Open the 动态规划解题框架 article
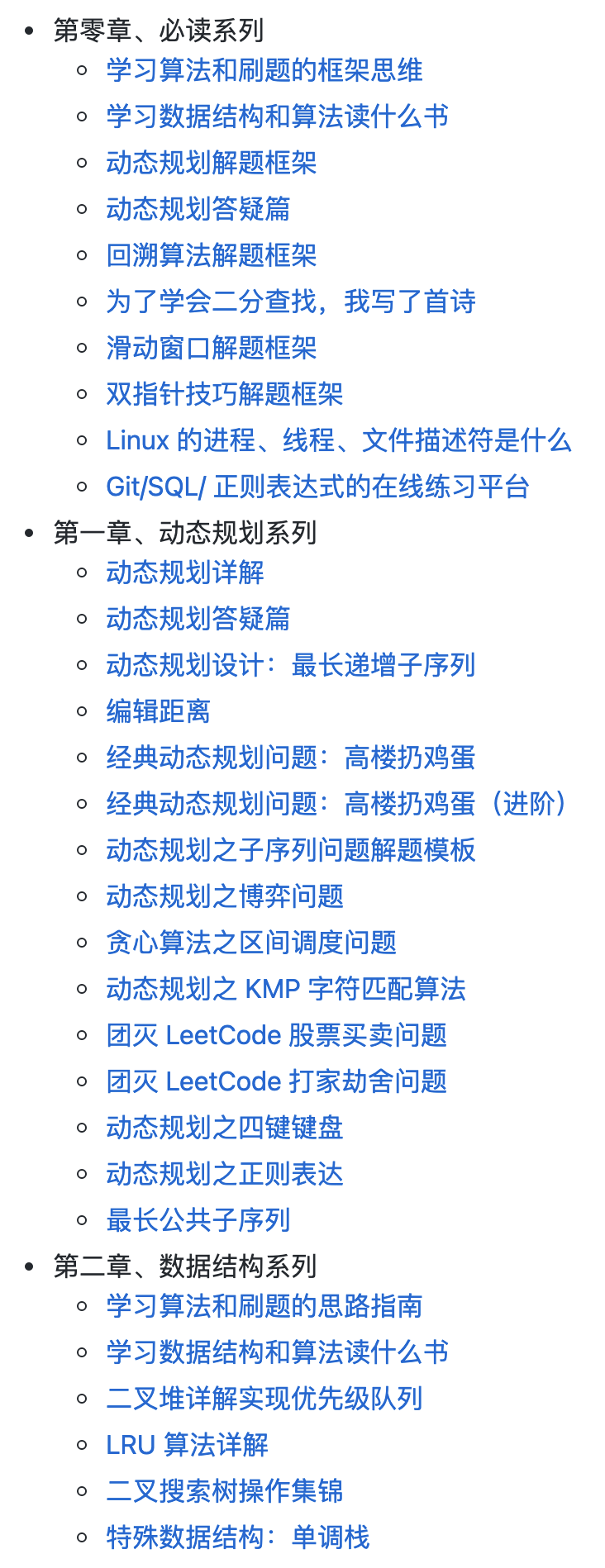Image resolution: width=605 pixels, height=1568 pixels. click(x=211, y=163)
